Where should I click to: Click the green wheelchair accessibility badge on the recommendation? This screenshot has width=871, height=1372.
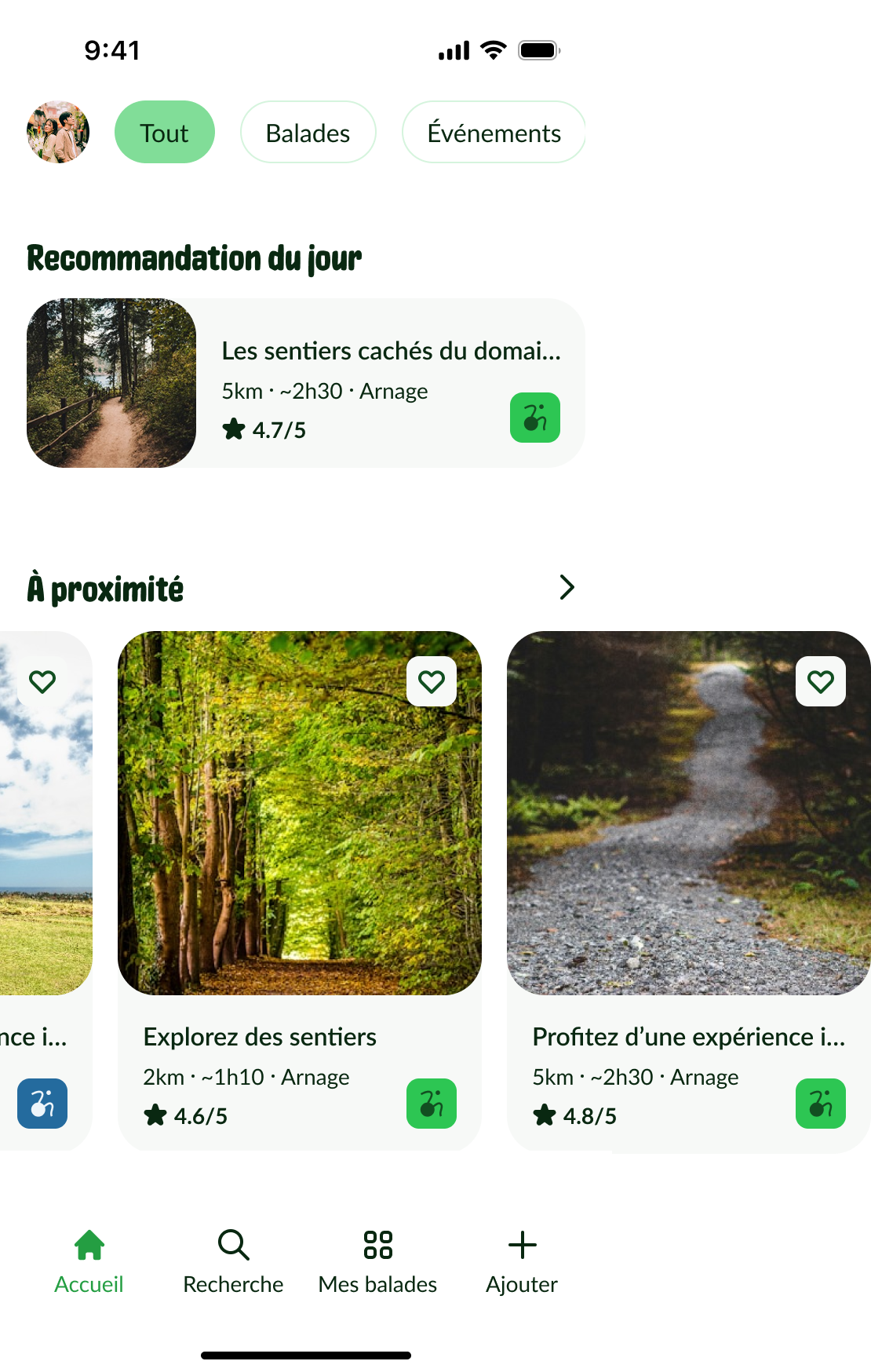[x=534, y=418]
